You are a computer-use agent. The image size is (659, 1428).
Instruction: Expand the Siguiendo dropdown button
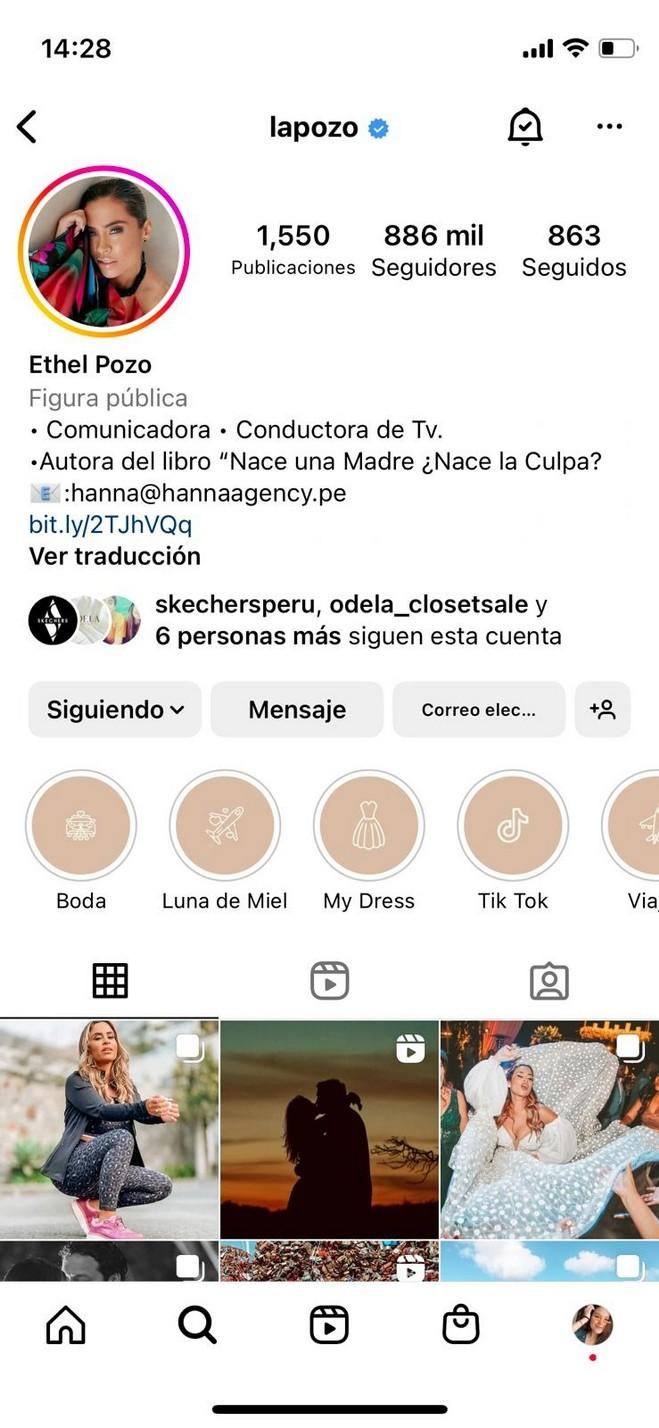(x=115, y=710)
